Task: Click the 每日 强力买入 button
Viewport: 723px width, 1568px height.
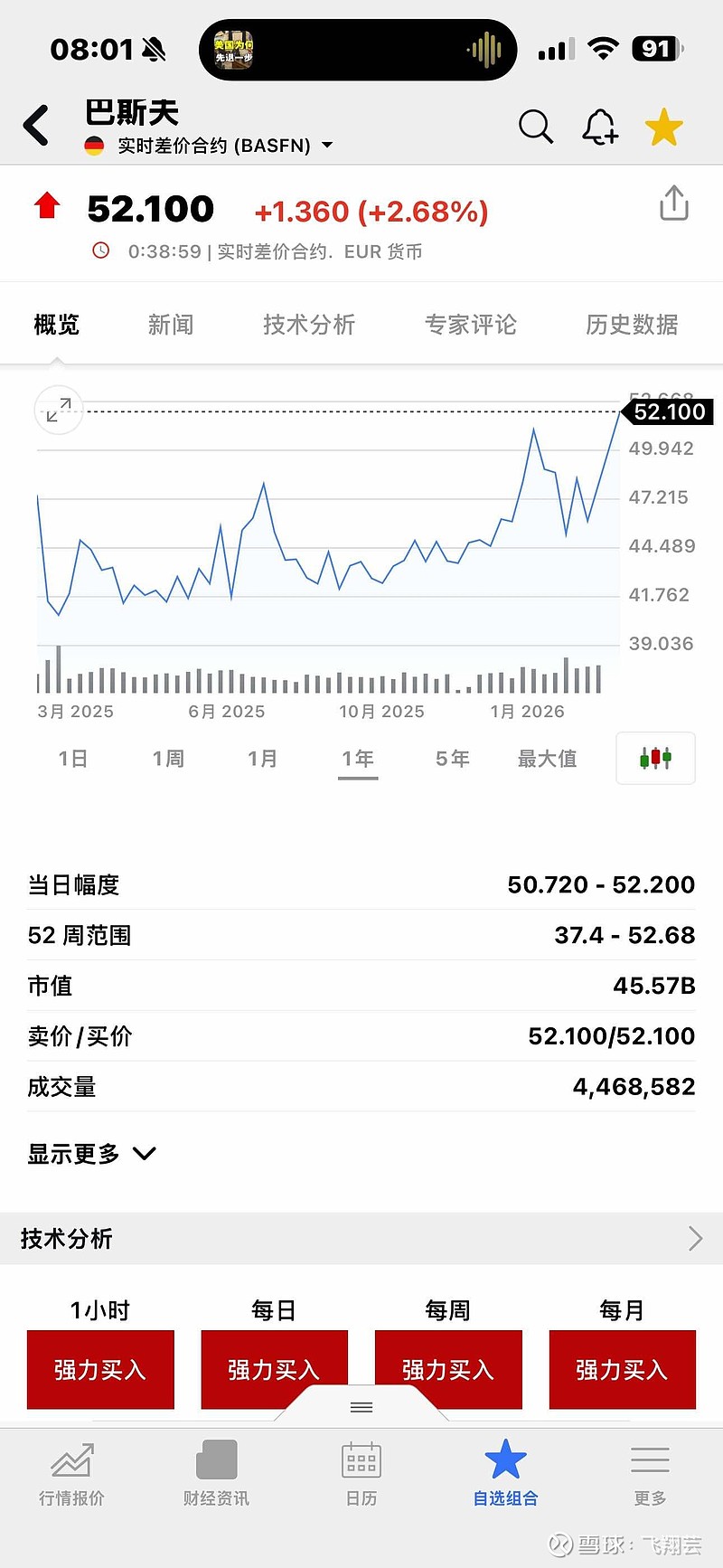Action: pyautogui.click(x=274, y=1369)
